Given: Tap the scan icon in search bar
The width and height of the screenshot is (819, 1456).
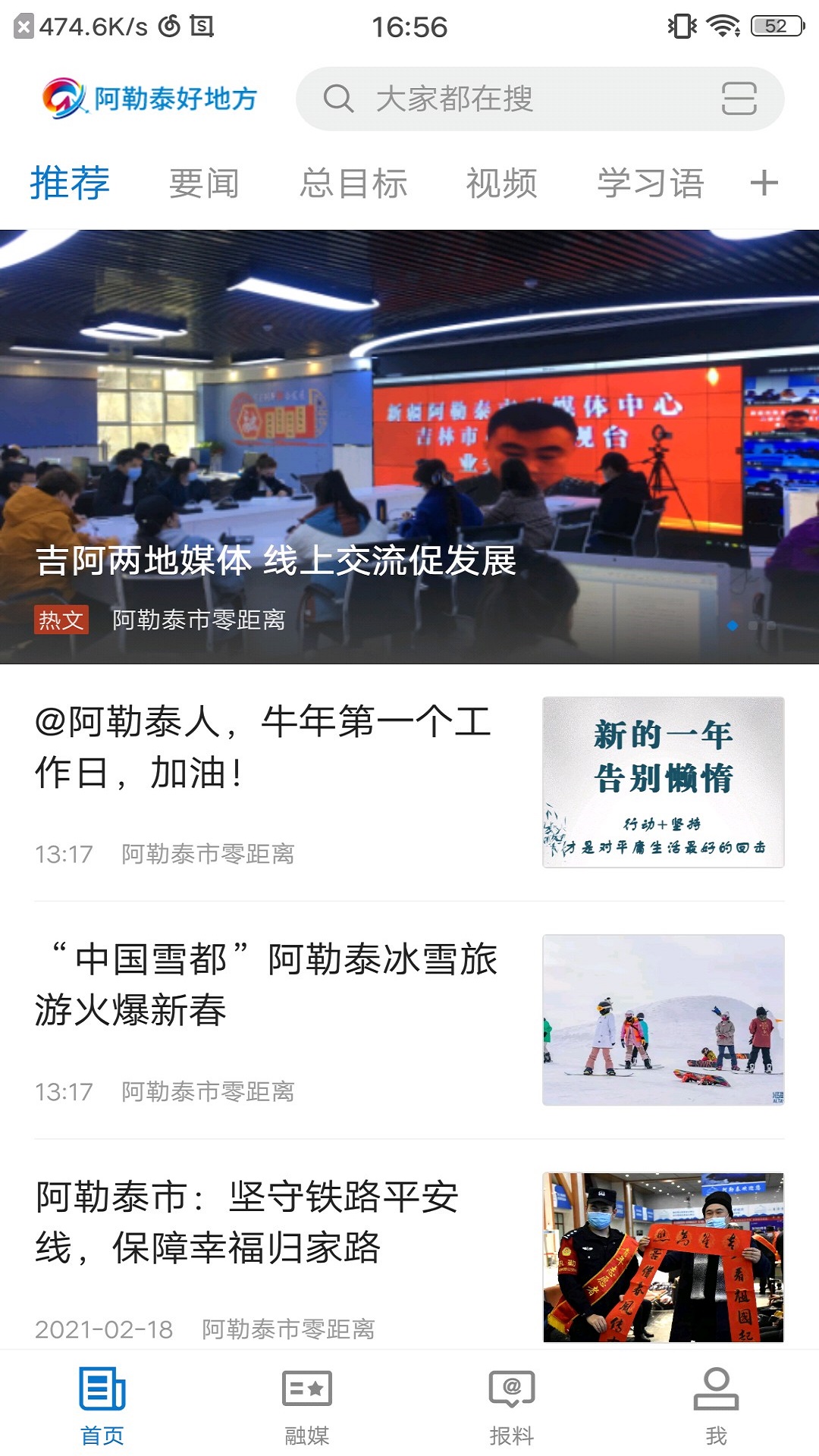Looking at the screenshot, I should click(x=739, y=99).
